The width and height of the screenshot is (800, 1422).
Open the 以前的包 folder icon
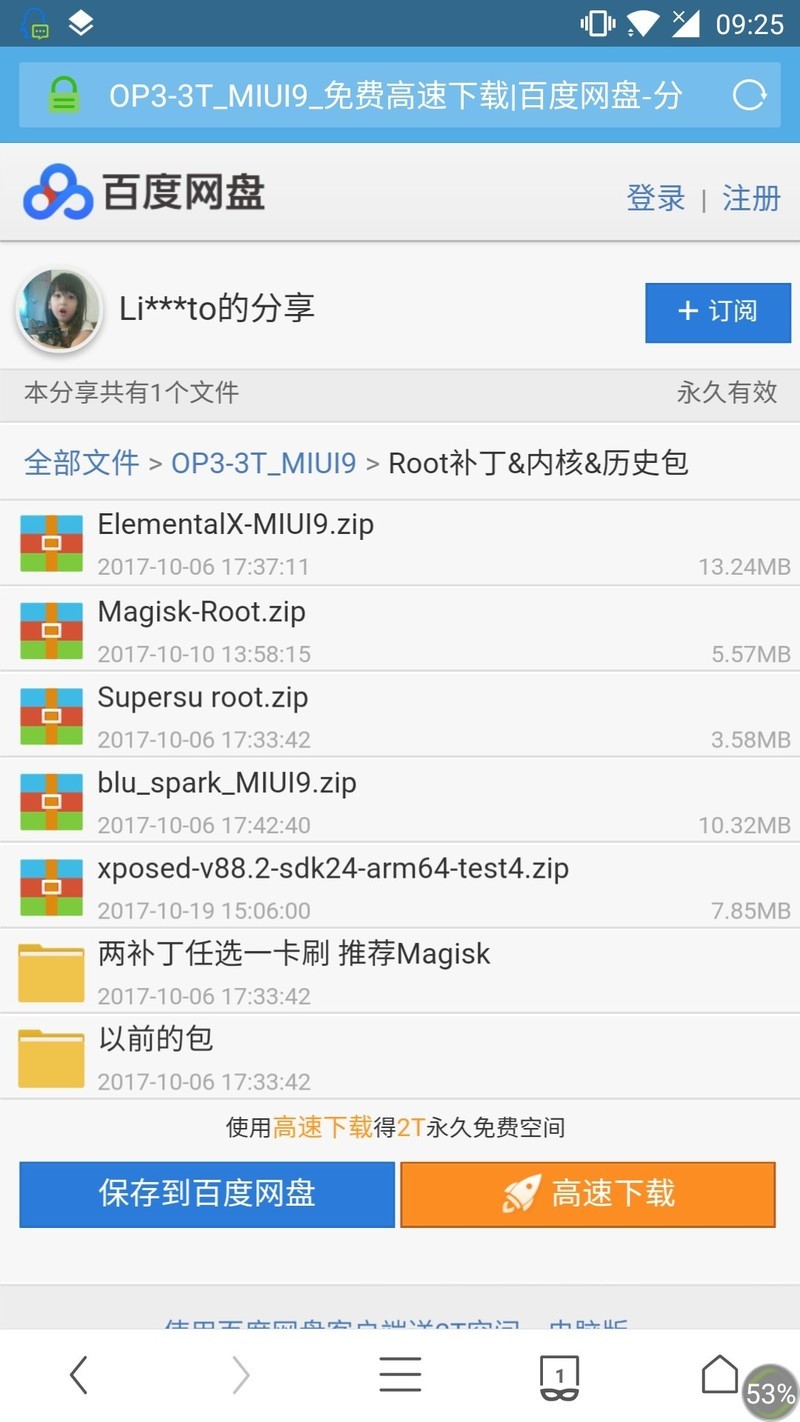pos(50,1056)
